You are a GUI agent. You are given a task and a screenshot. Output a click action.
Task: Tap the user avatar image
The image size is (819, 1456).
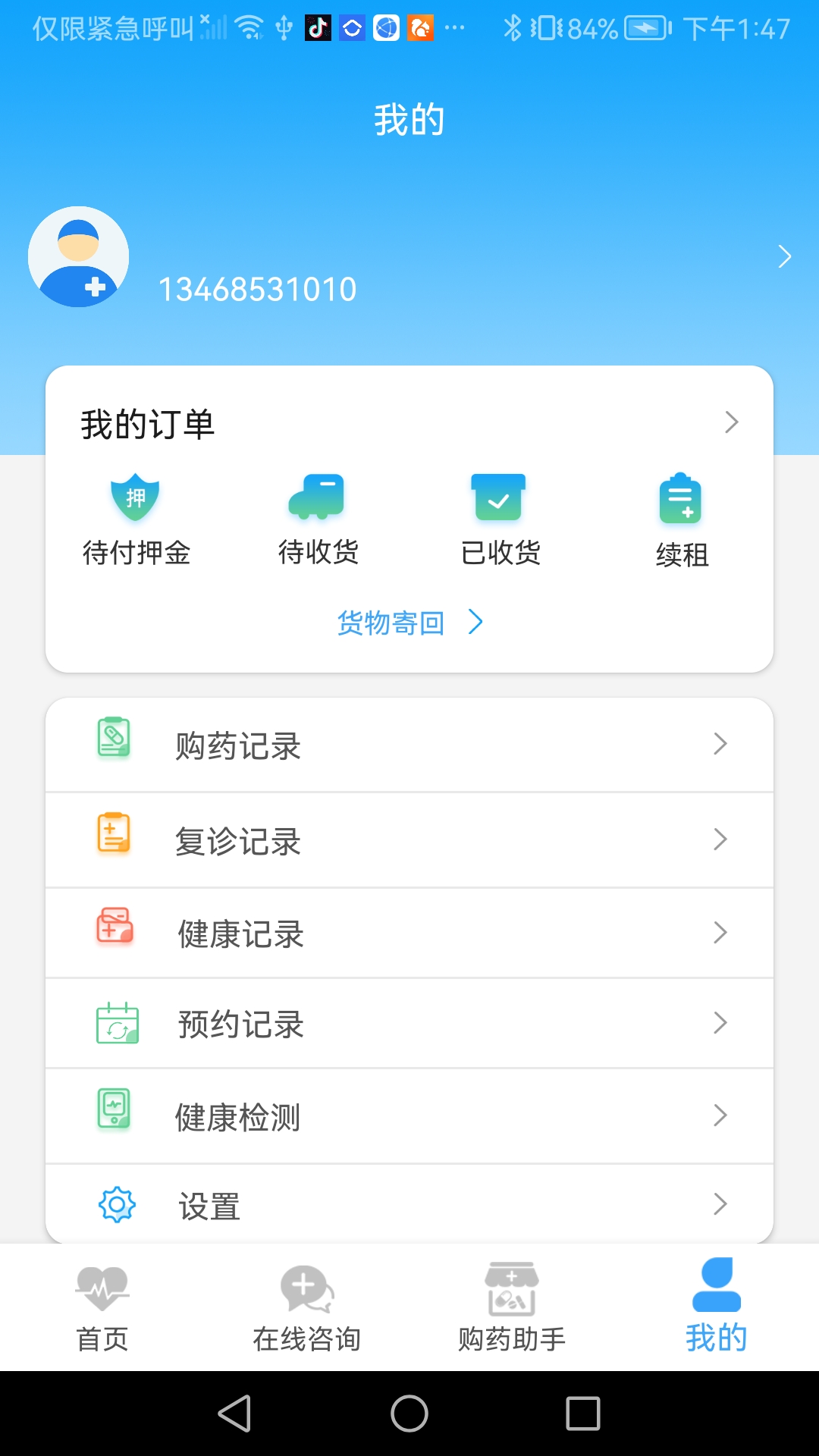click(79, 257)
